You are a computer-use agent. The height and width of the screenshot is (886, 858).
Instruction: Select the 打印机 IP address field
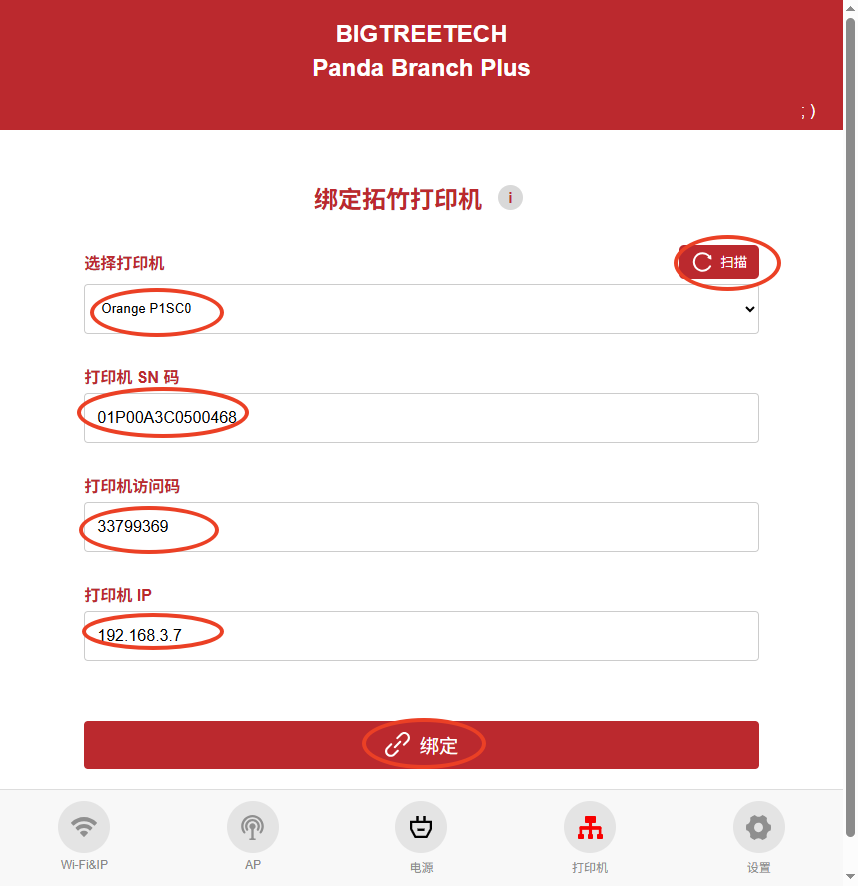click(x=421, y=635)
